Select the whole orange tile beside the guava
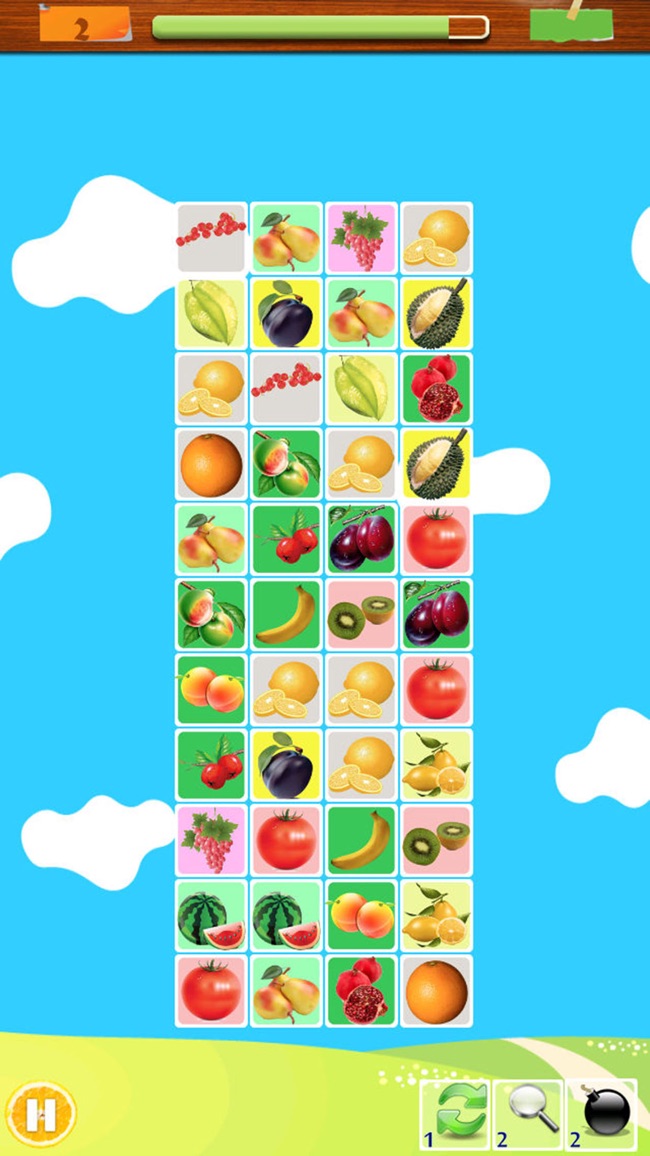The width and height of the screenshot is (650, 1156). (212, 464)
